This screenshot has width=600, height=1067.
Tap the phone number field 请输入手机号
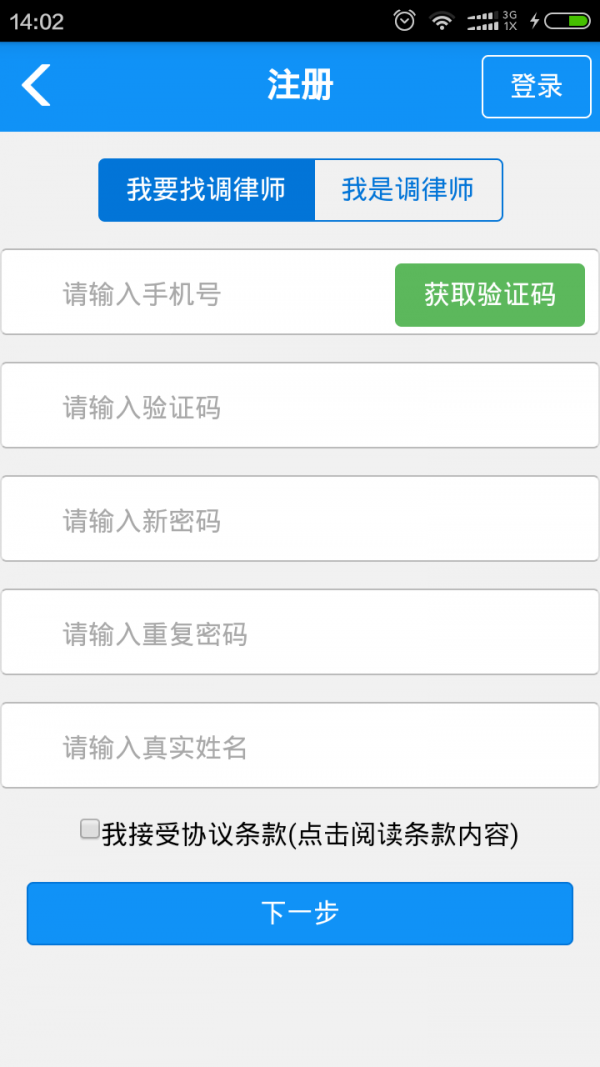[x=197, y=295]
